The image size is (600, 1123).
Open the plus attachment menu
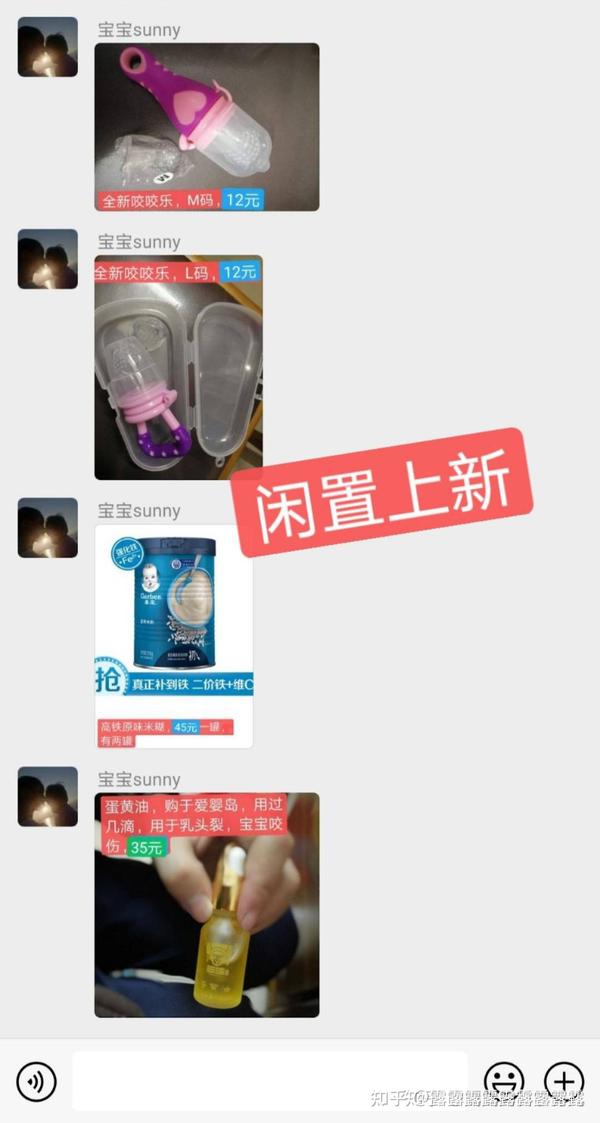coord(564,1081)
